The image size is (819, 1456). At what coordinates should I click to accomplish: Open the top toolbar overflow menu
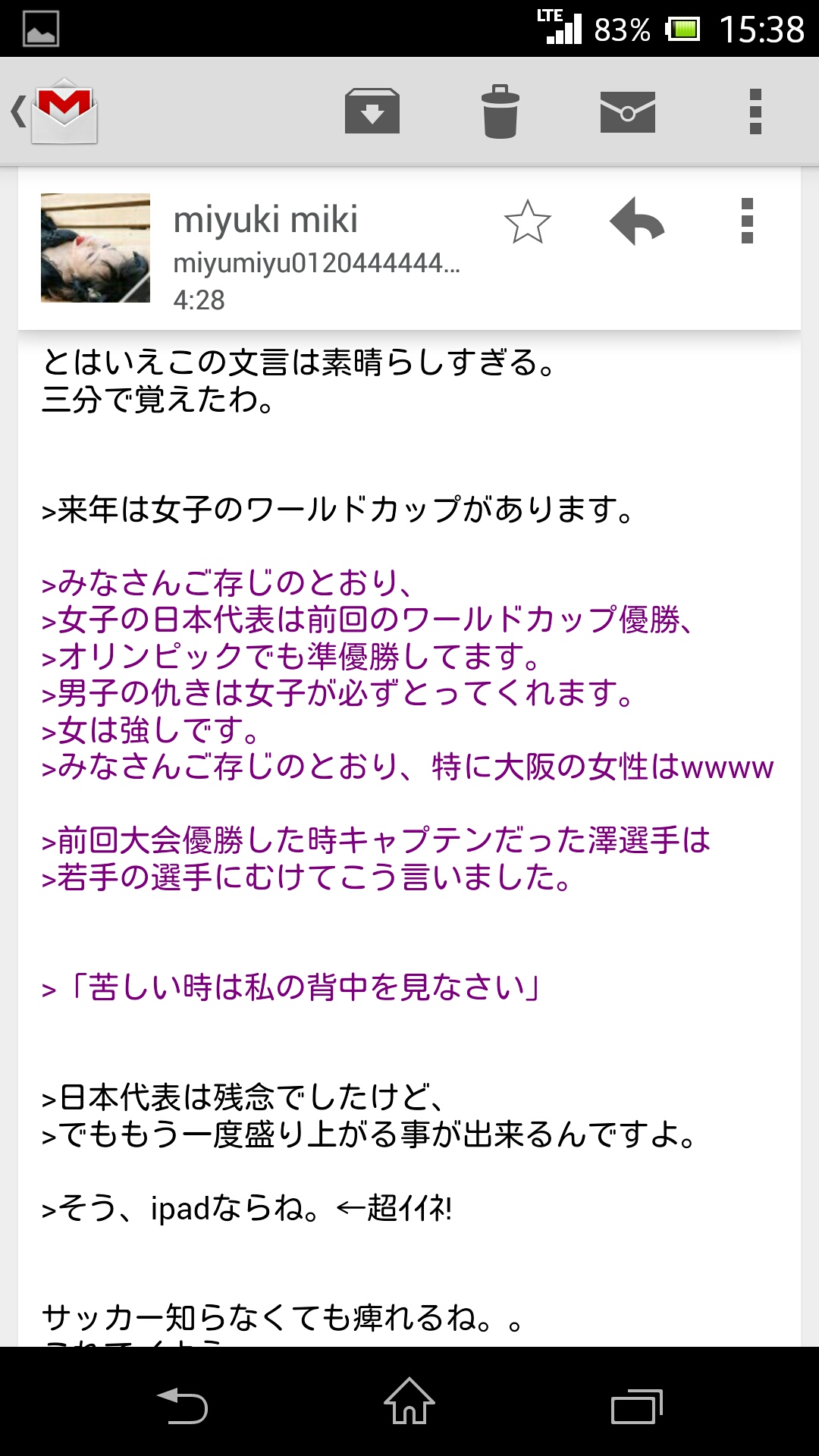755,111
